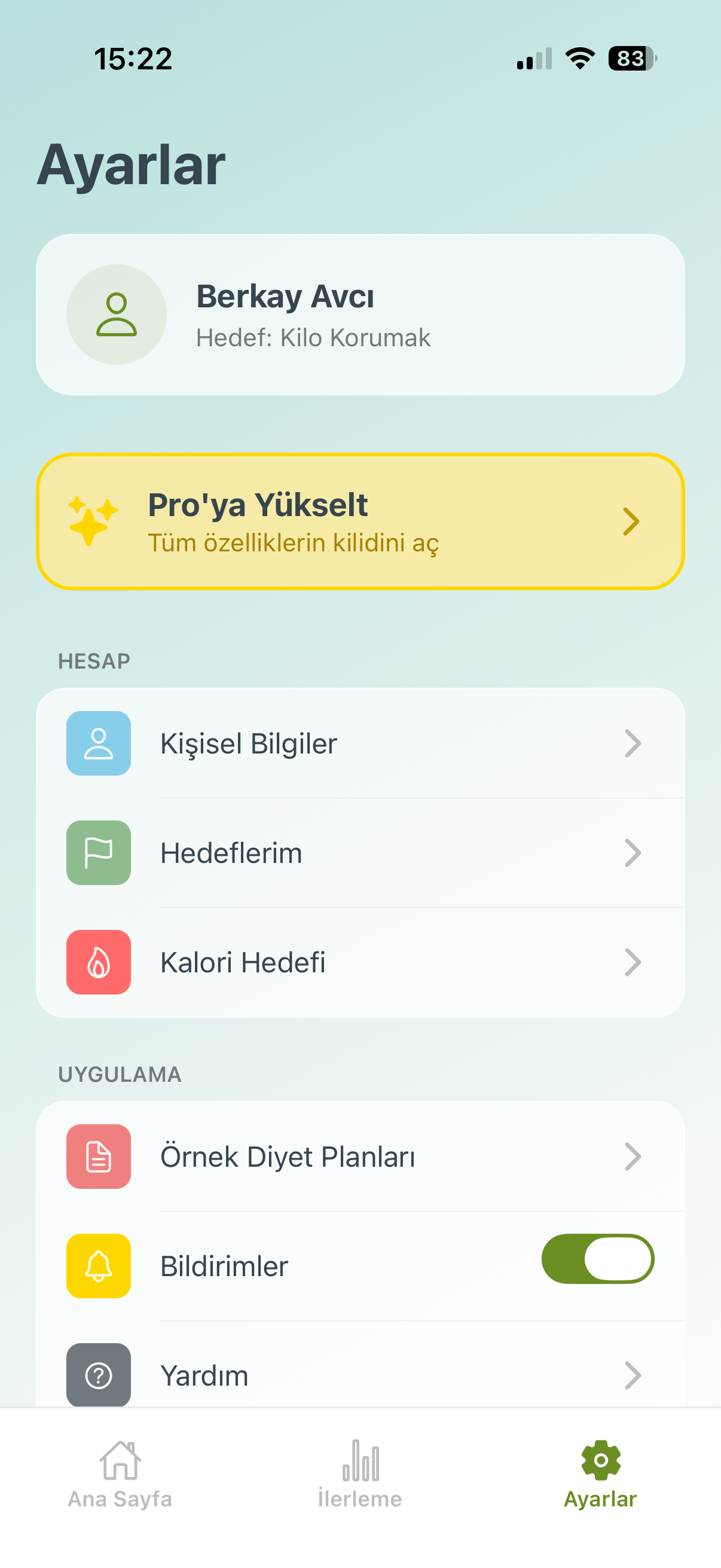Image resolution: width=721 pixels, height=1568 pixels.
Task: Expand Kişisel Bilgiler with its chevron
Action: click(634, 744)
